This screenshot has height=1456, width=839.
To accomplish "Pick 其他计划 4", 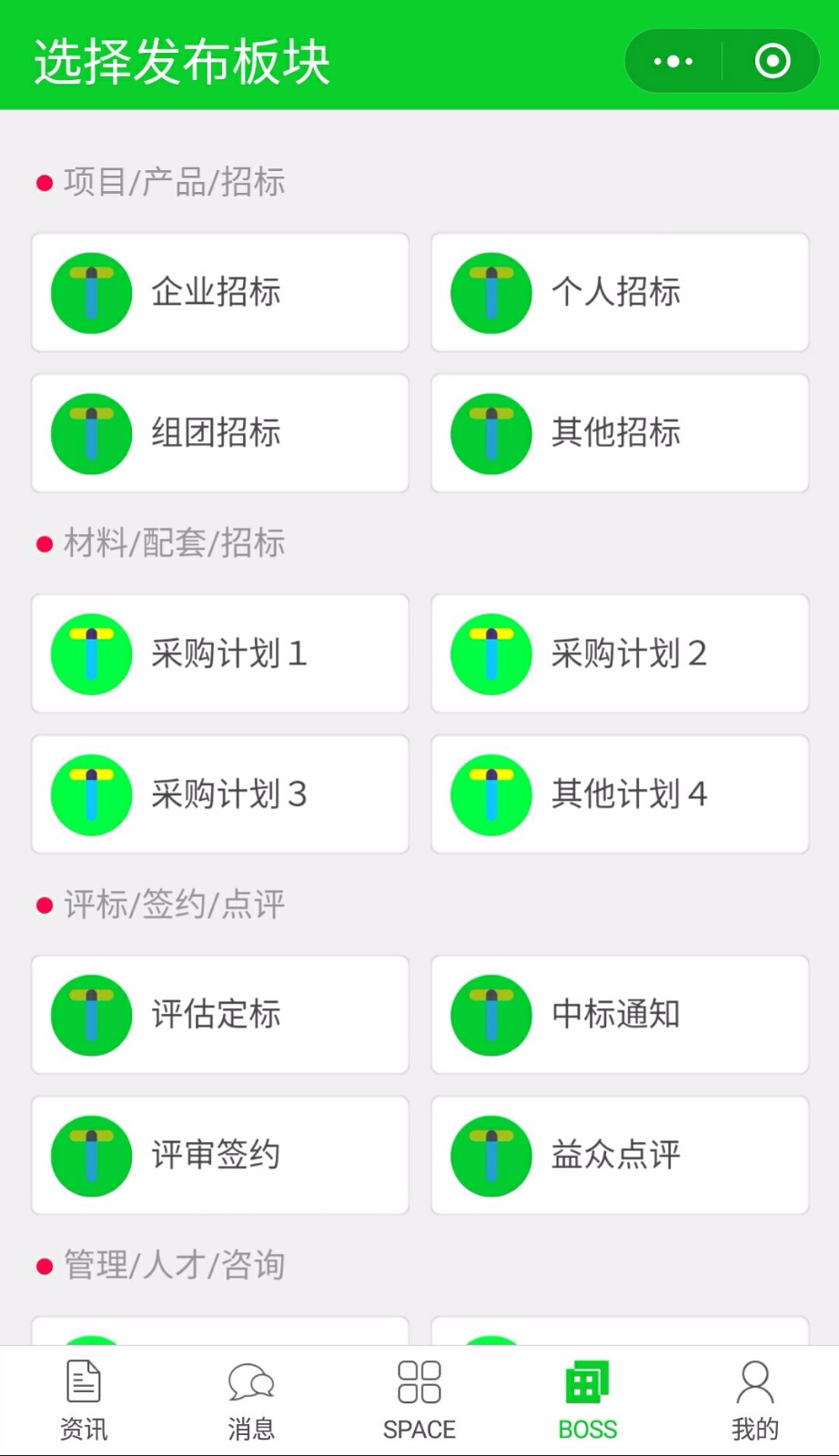I will (x=620, y=794).
